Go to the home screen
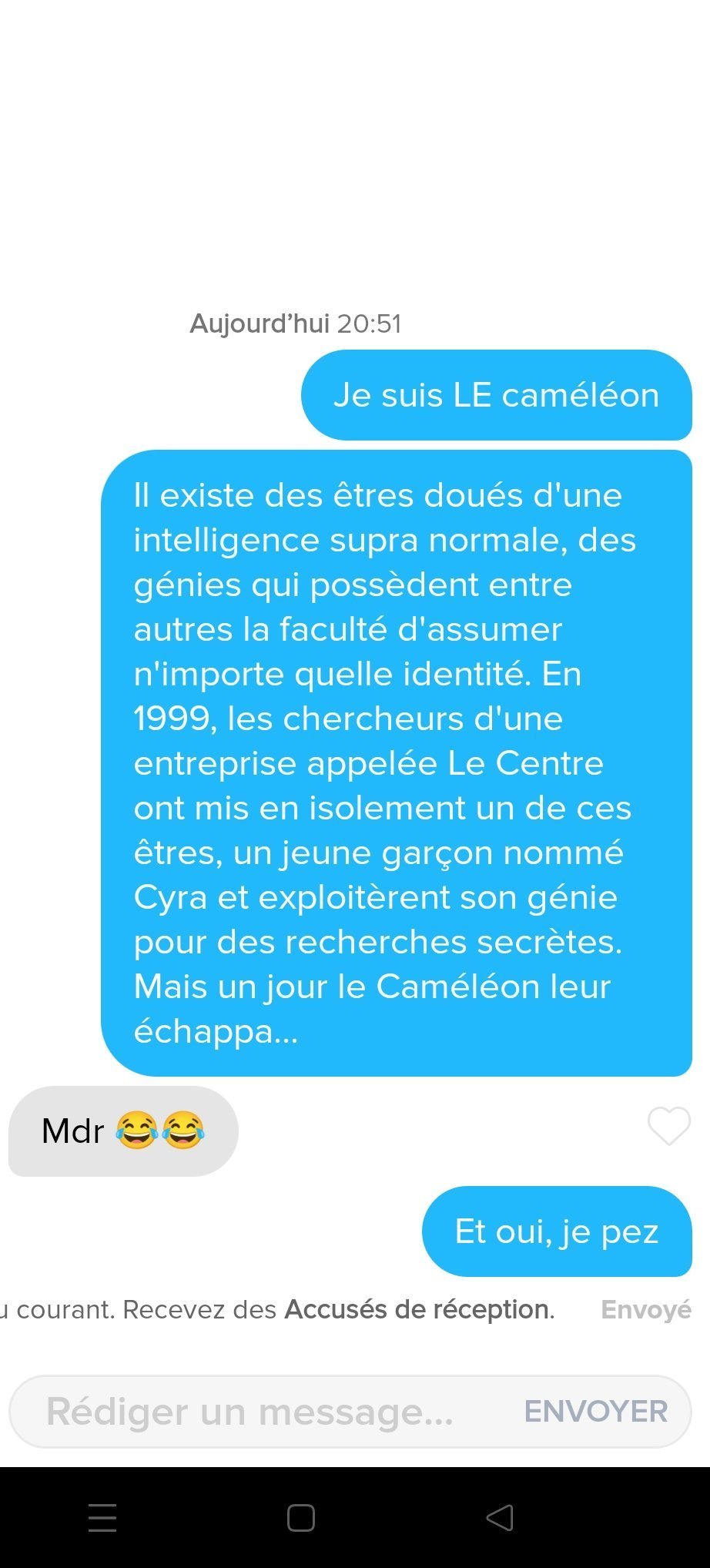The width and height of the screenshot is (710, 1568). (300, 1518)
